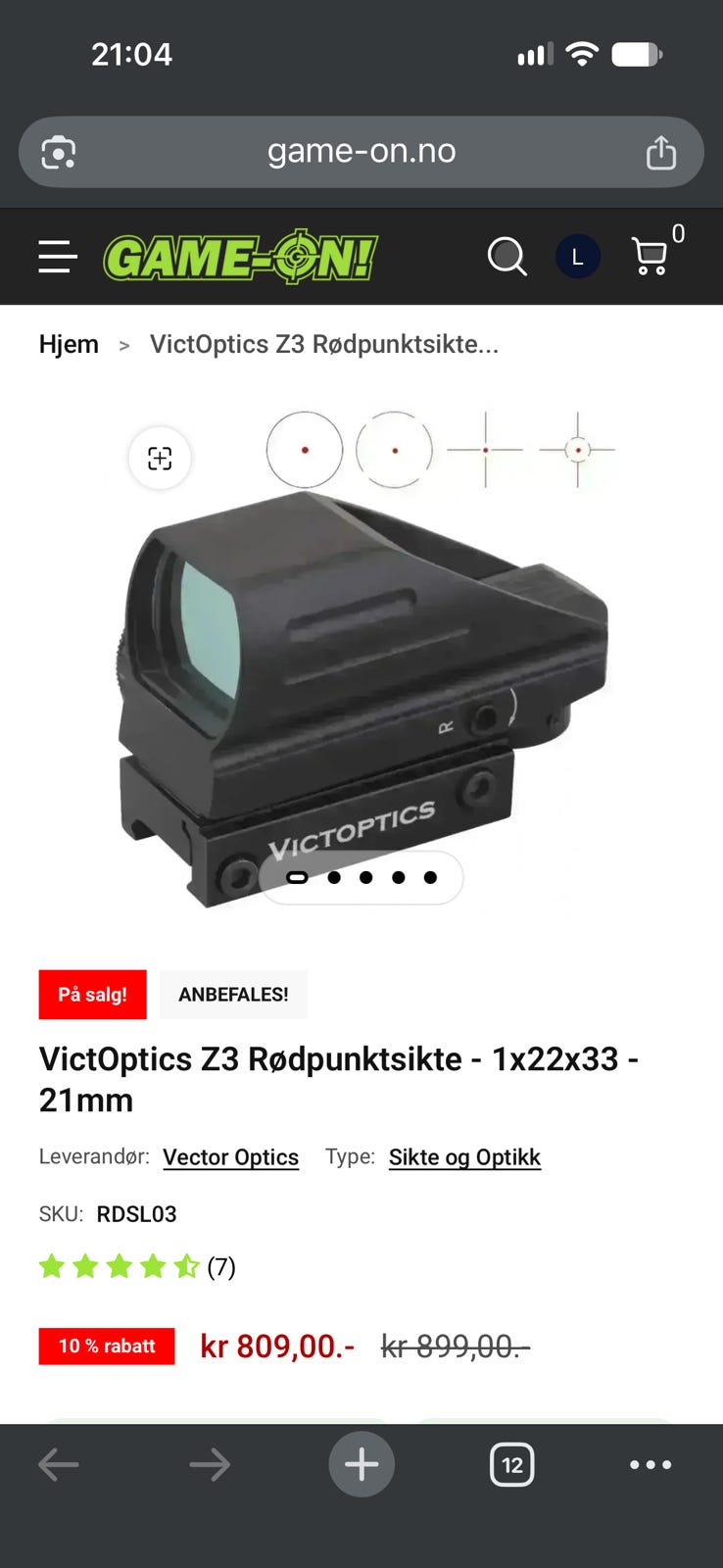Tap the game-on.no address bar
Screen dimensions: 723x1568
(361, 152)
